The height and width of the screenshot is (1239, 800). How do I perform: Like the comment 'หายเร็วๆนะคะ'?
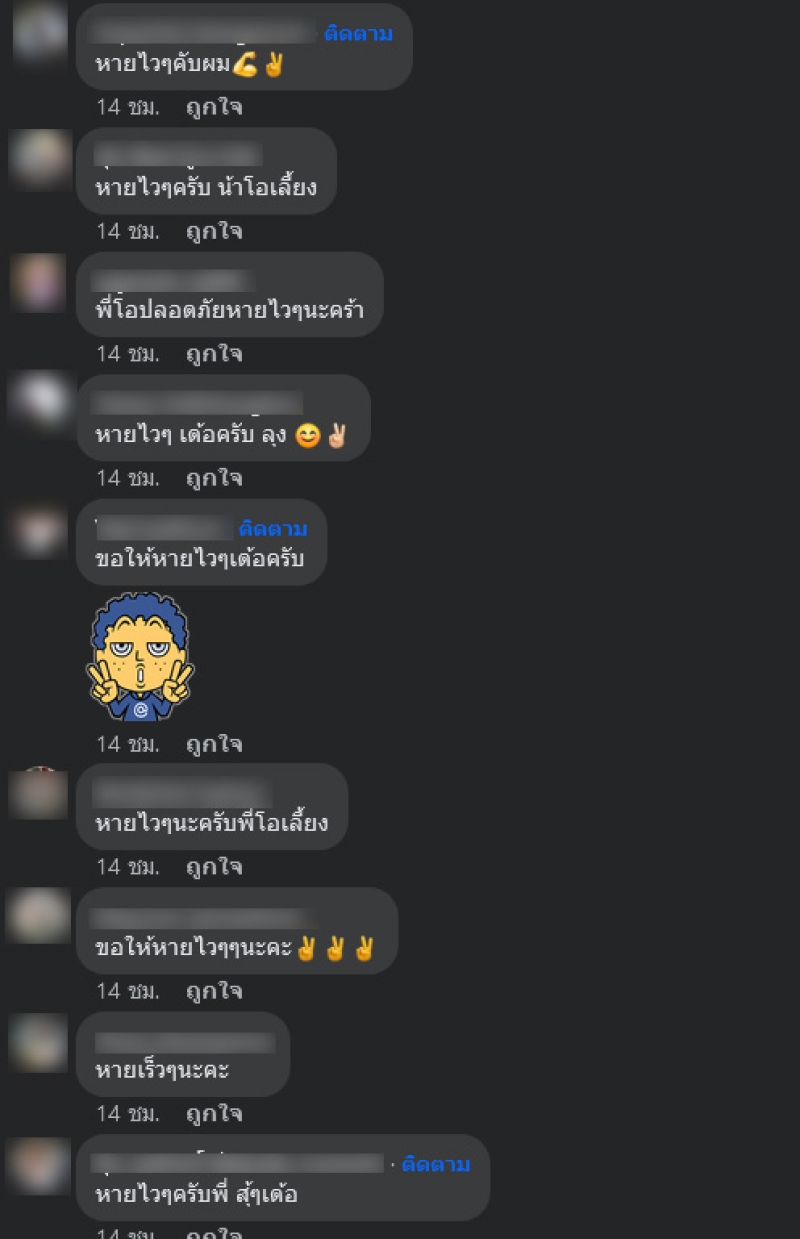(214, 1114)
